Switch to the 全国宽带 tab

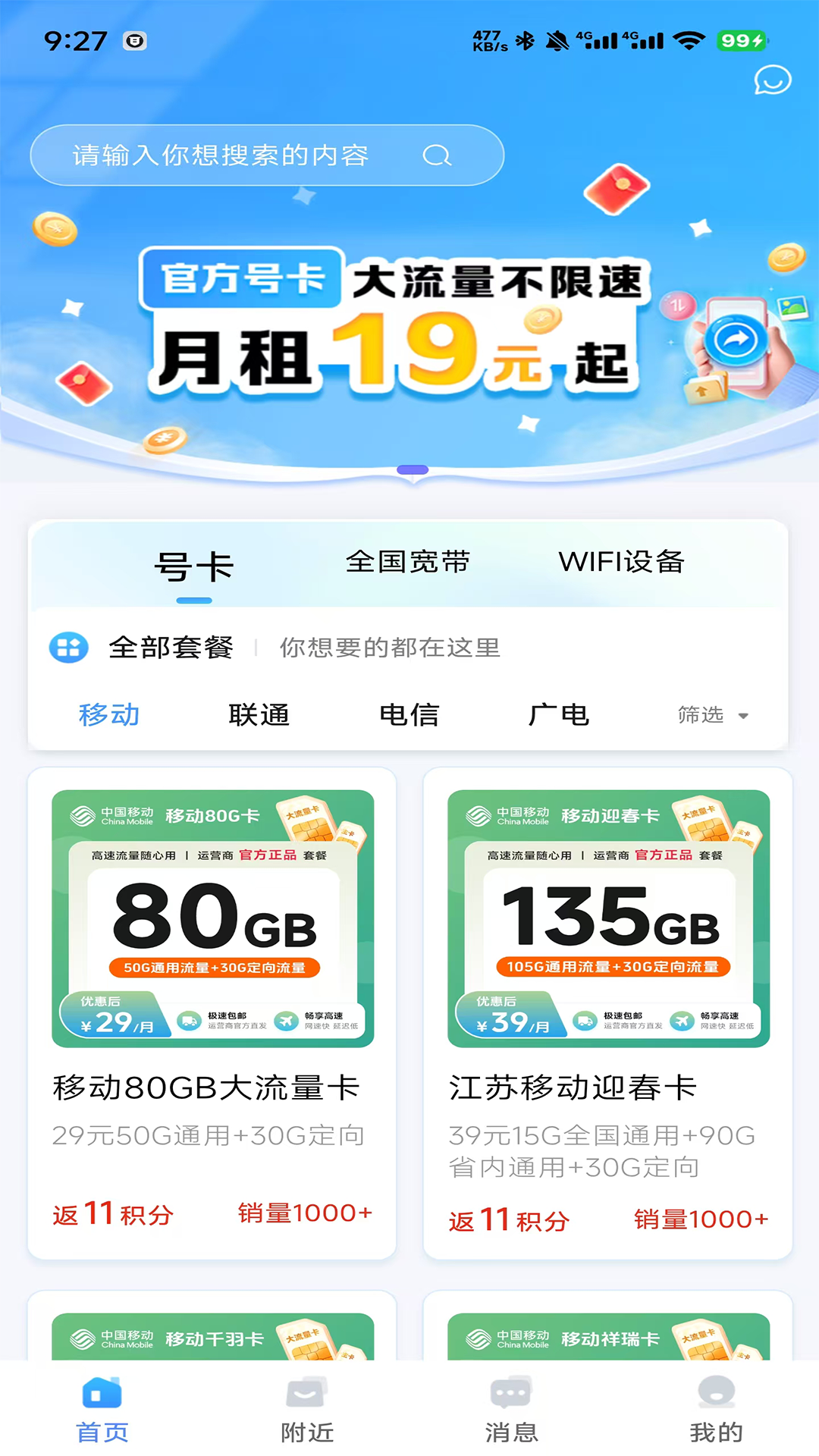(x=408, y=563)
